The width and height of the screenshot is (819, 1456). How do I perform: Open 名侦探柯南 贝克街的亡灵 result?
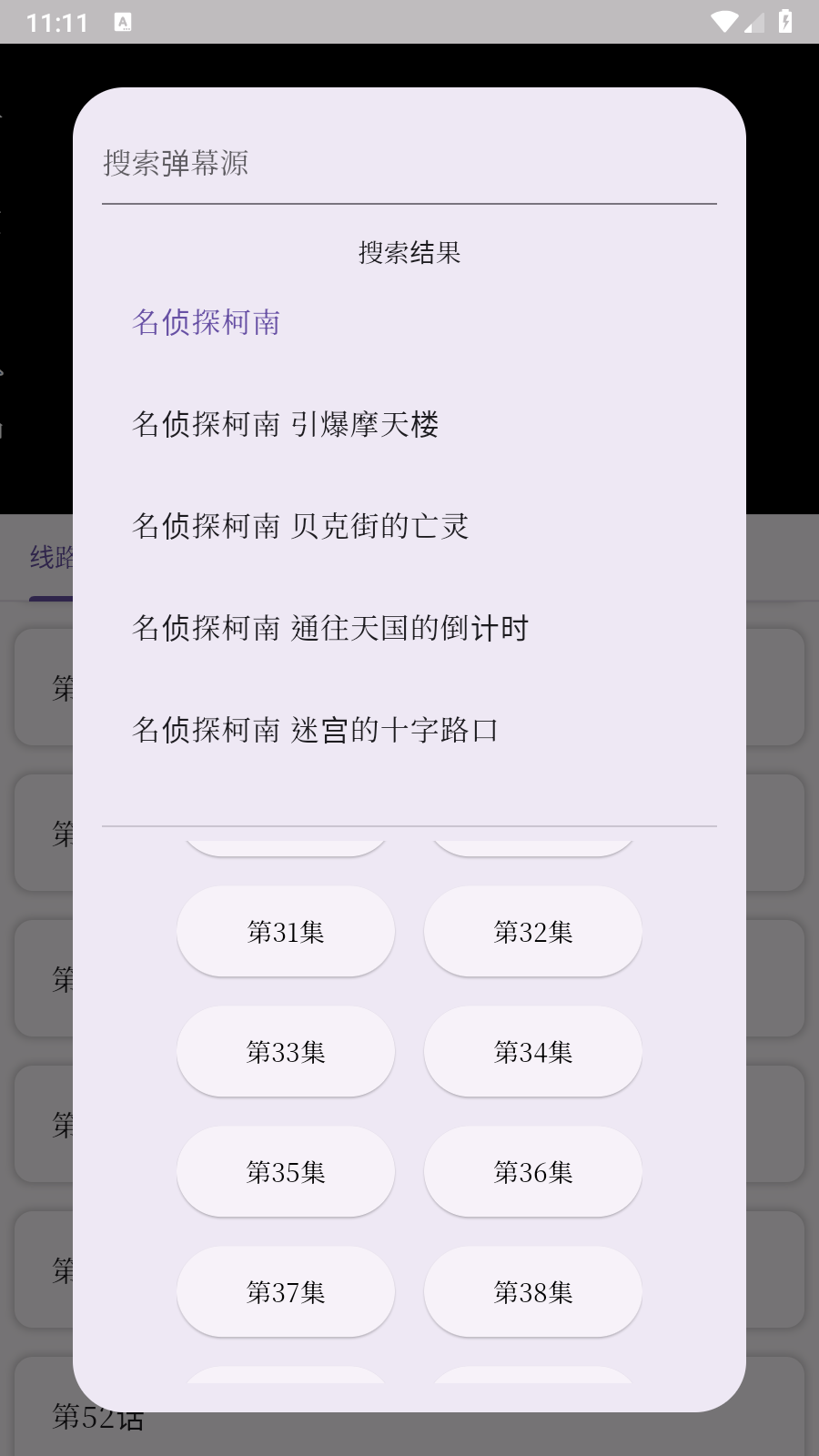point(409,526)
